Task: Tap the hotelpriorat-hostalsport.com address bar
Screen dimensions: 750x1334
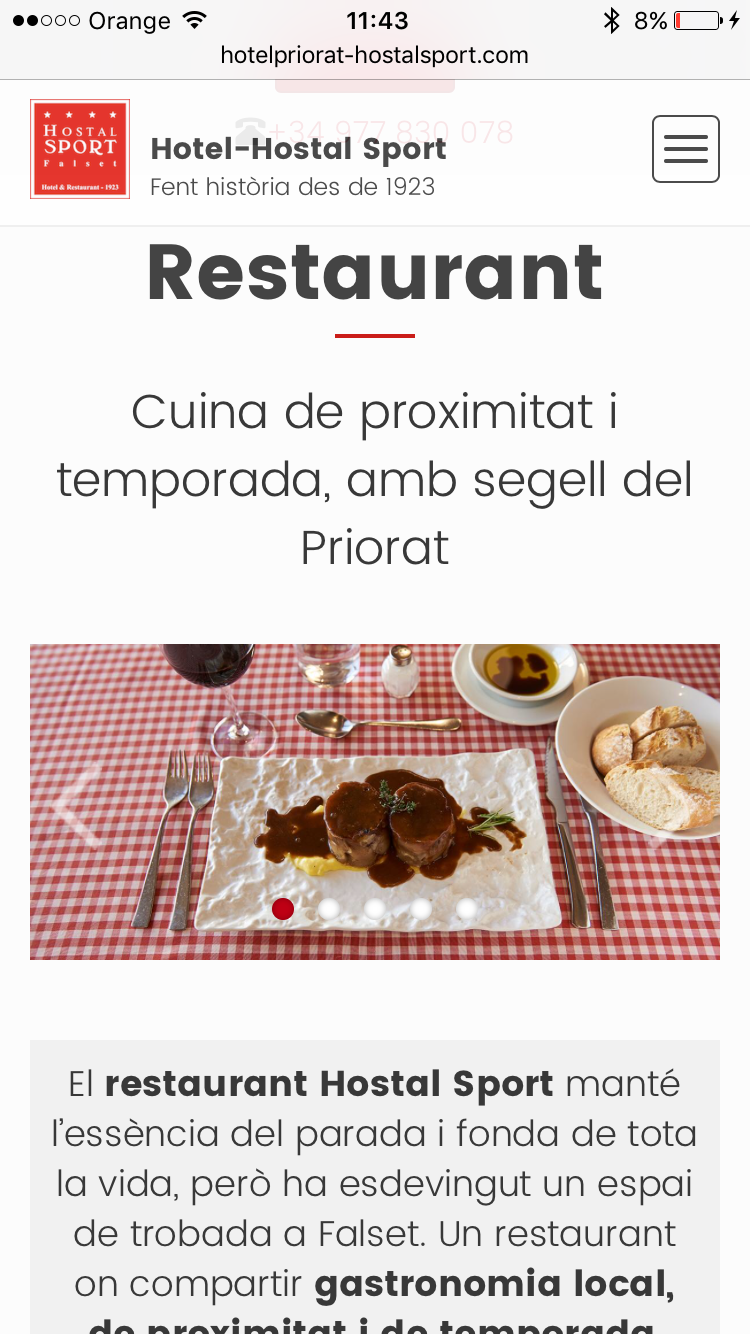Action: tap(375, 56)
